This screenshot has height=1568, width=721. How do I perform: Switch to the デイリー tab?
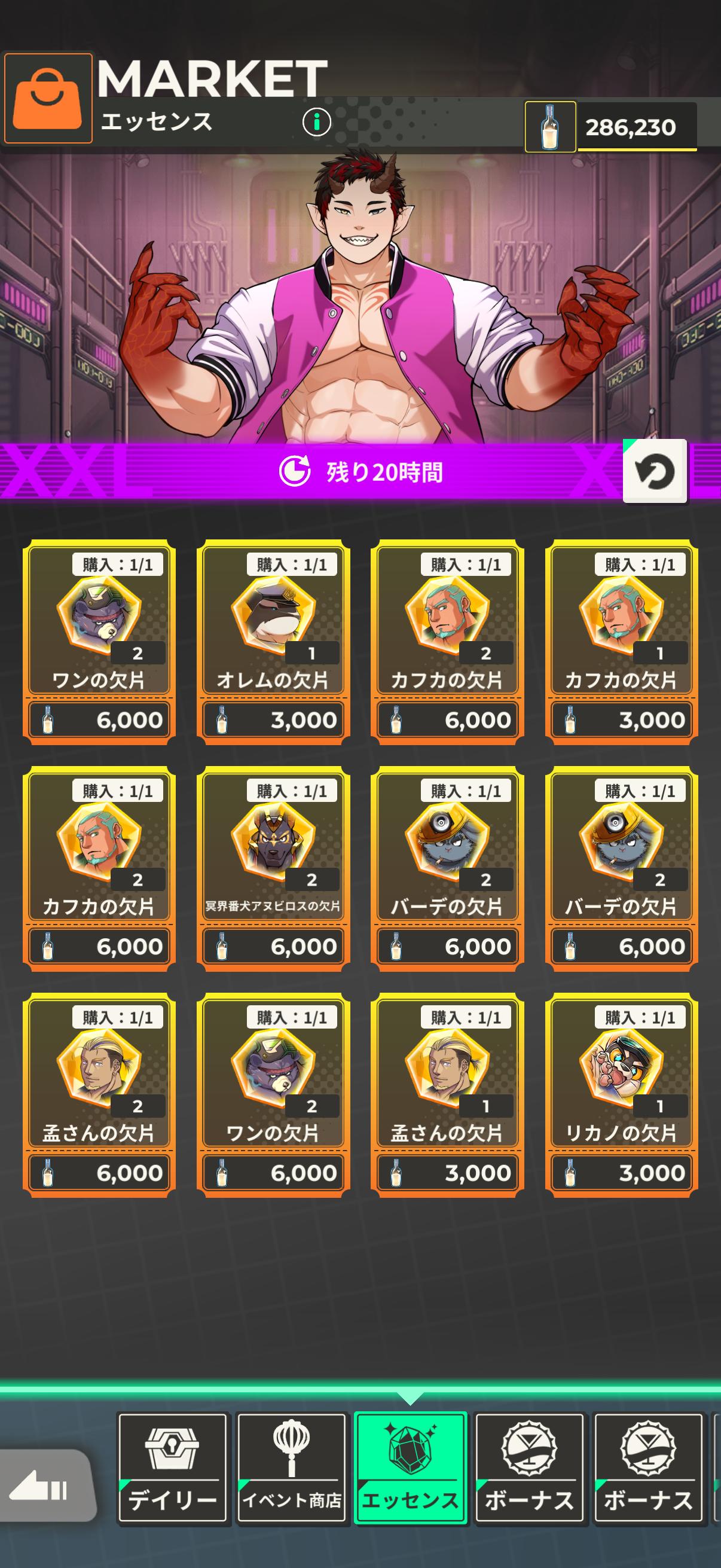173,1468
